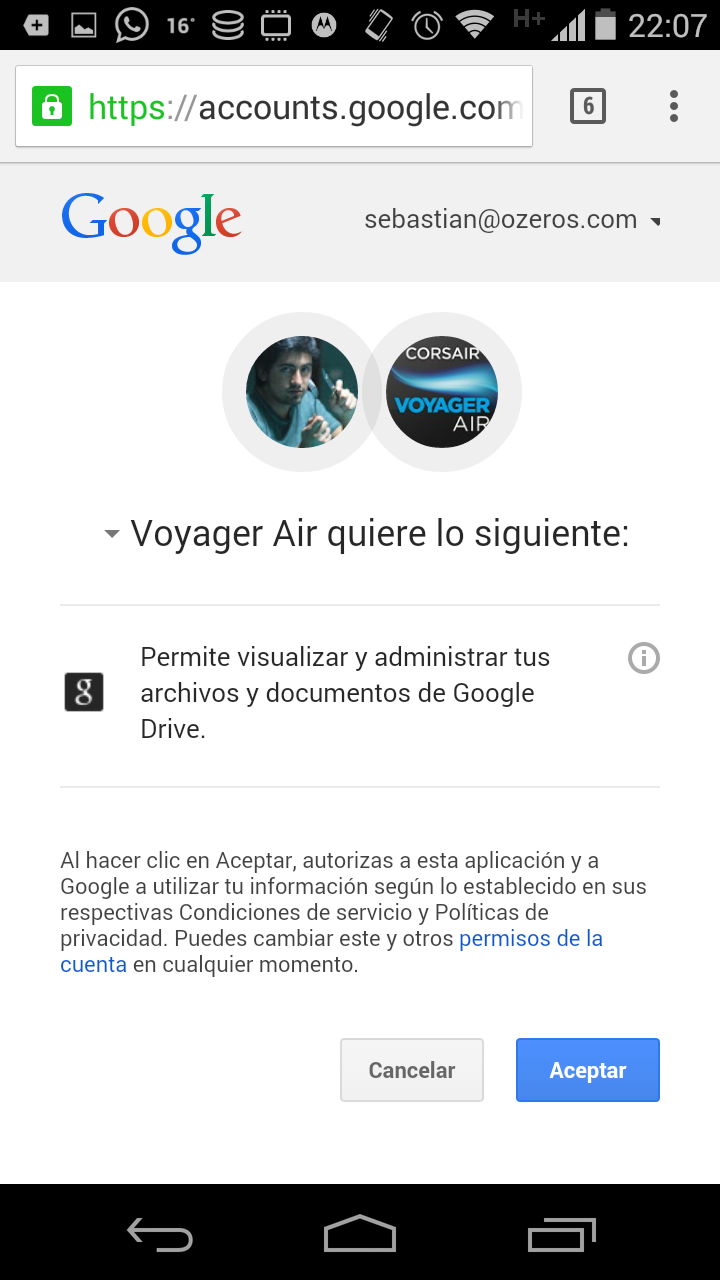Show info about the Google Drive permission
Screen dimensions: 720x1280
643,658
